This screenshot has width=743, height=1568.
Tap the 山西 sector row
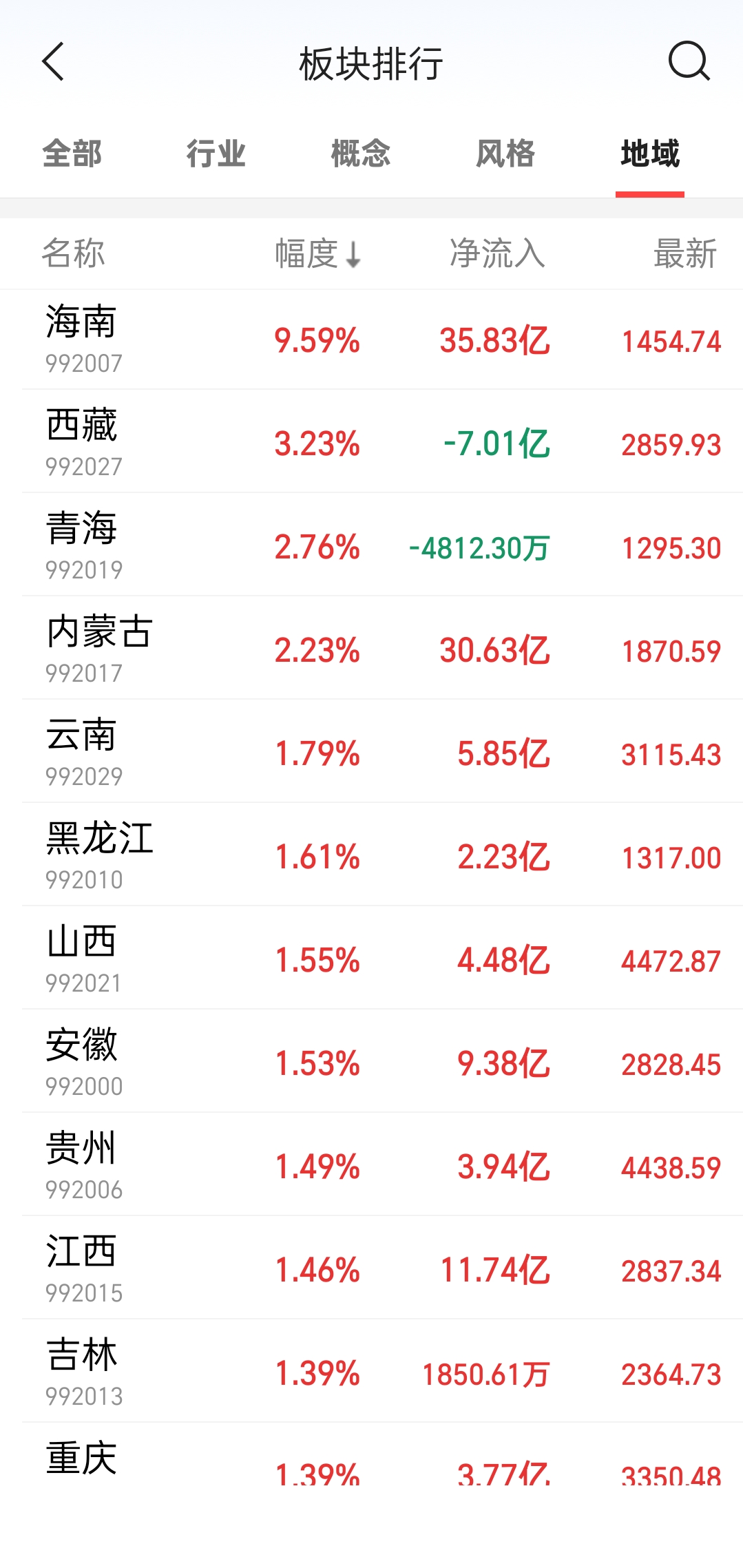click(x=372, y=958)
